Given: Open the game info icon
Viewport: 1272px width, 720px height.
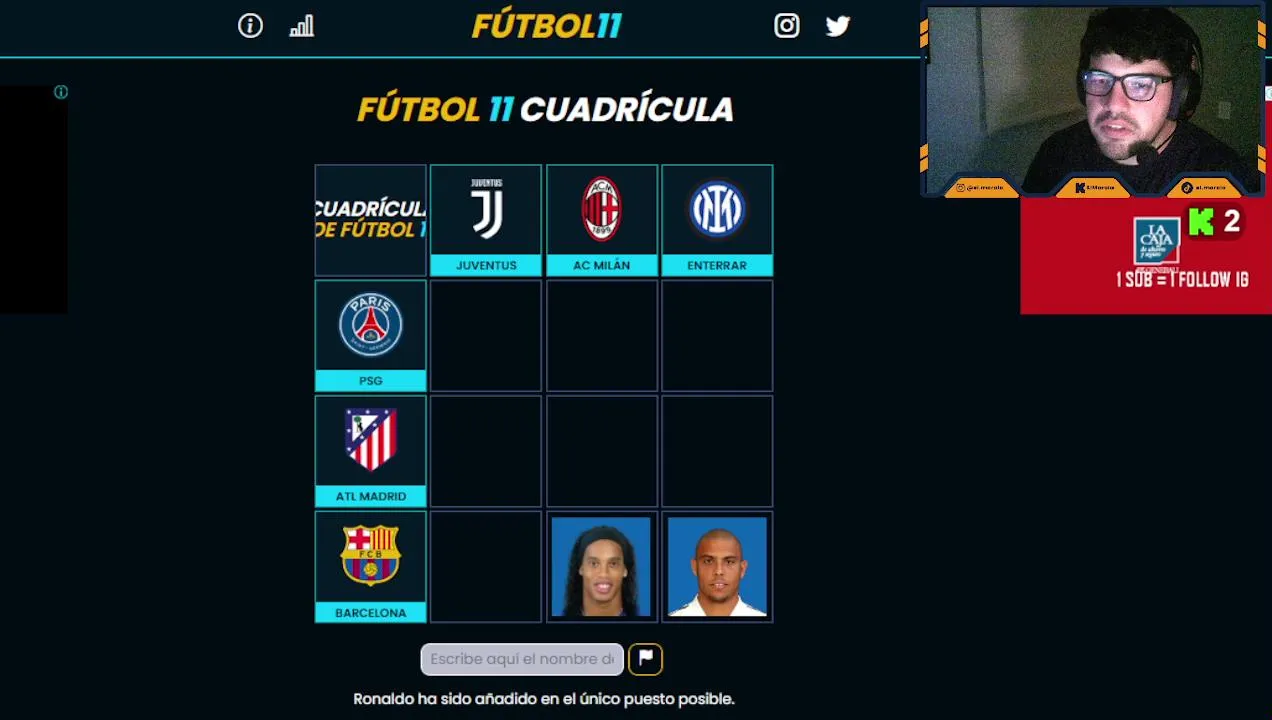Looking at the screenshot, I should [x=250, y=26].
